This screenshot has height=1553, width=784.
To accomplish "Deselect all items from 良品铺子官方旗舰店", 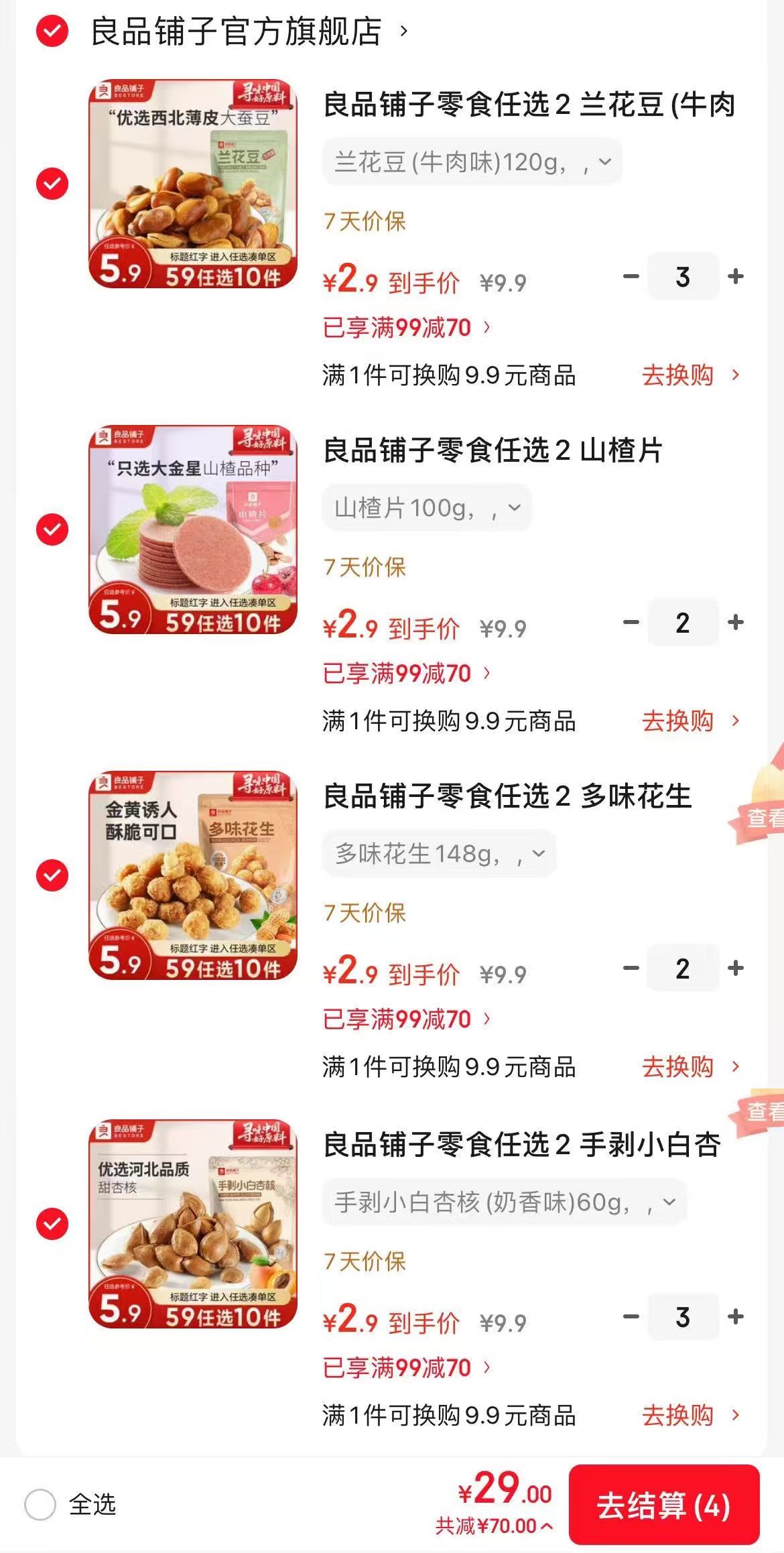I will pyautogui.click(x=52, y=32).
